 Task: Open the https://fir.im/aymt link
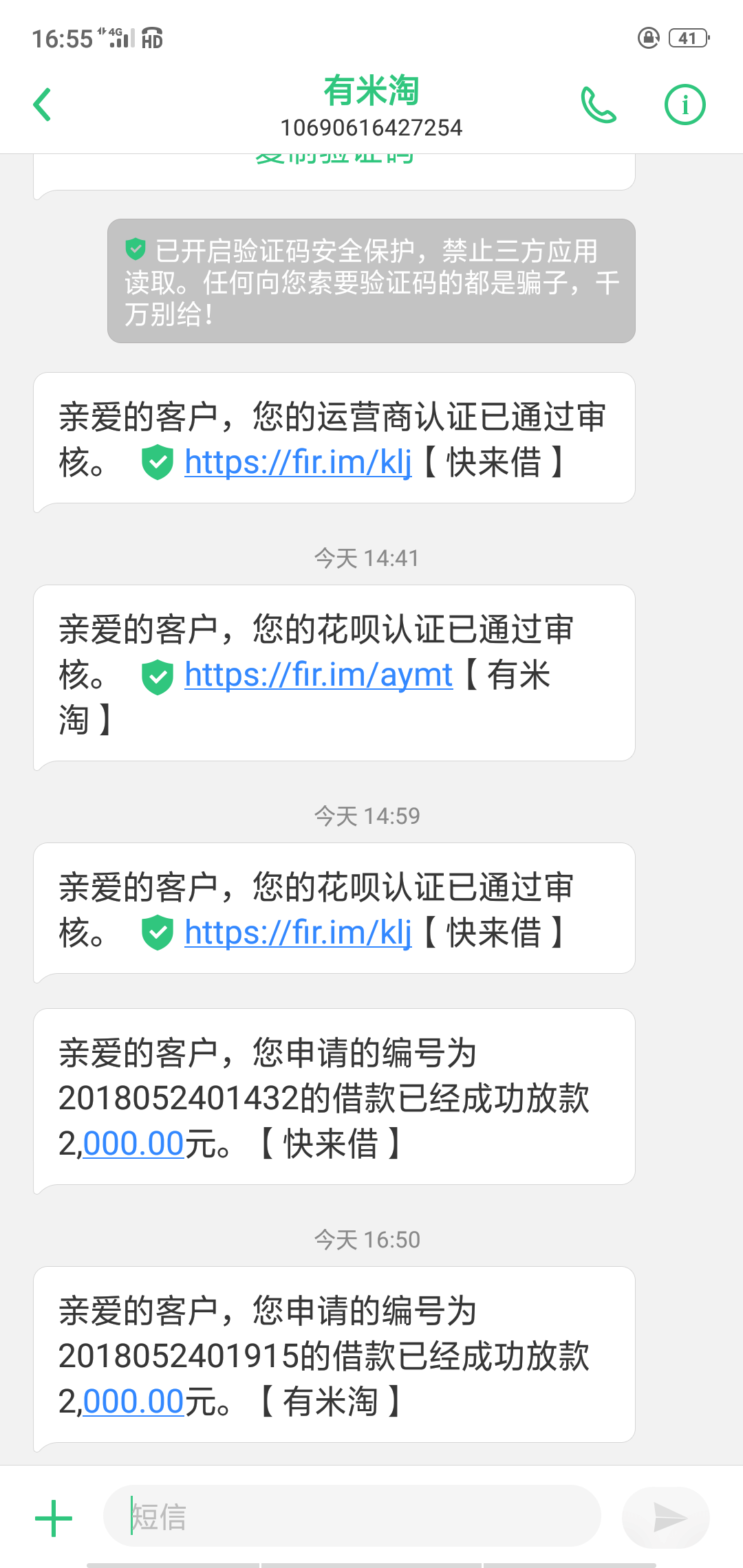tap(319, 674)
